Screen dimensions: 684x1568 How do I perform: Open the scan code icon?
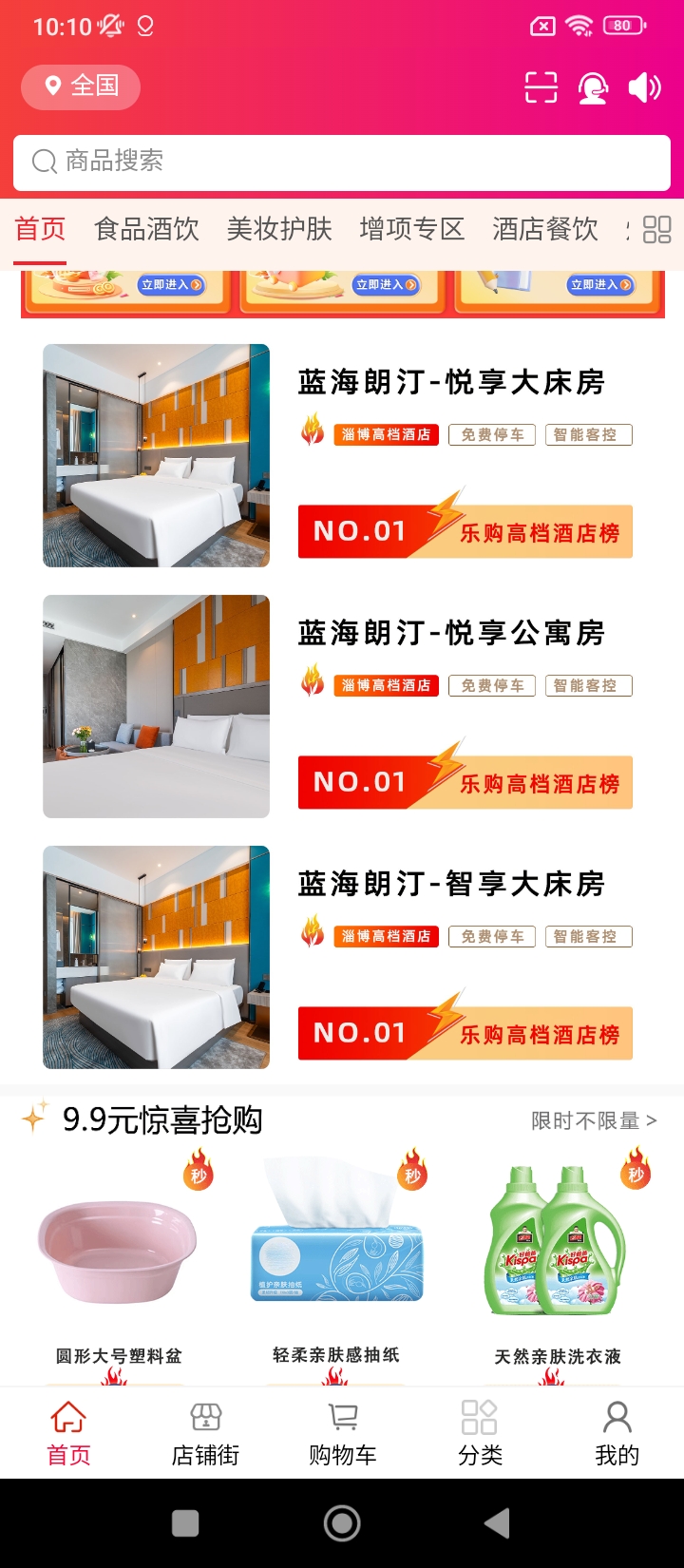(x=541, y=87)
